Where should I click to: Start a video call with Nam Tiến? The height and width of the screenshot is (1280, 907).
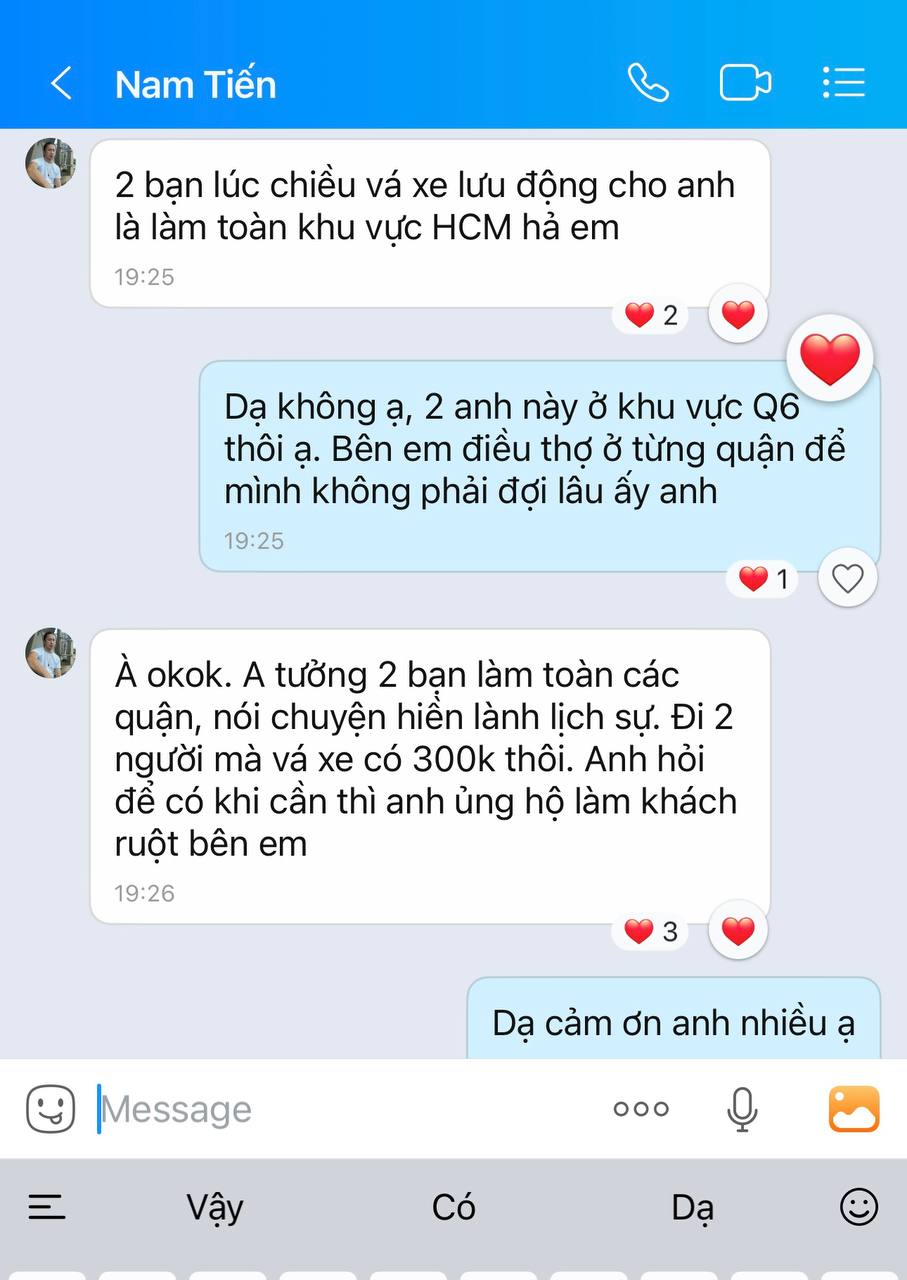[x=745, y=83]
